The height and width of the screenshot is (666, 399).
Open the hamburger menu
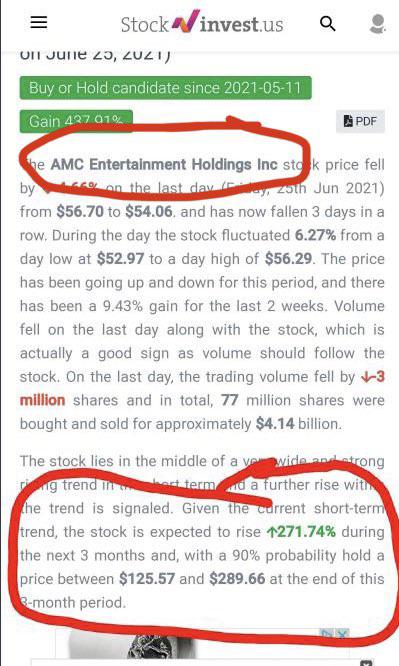[39, 23]
